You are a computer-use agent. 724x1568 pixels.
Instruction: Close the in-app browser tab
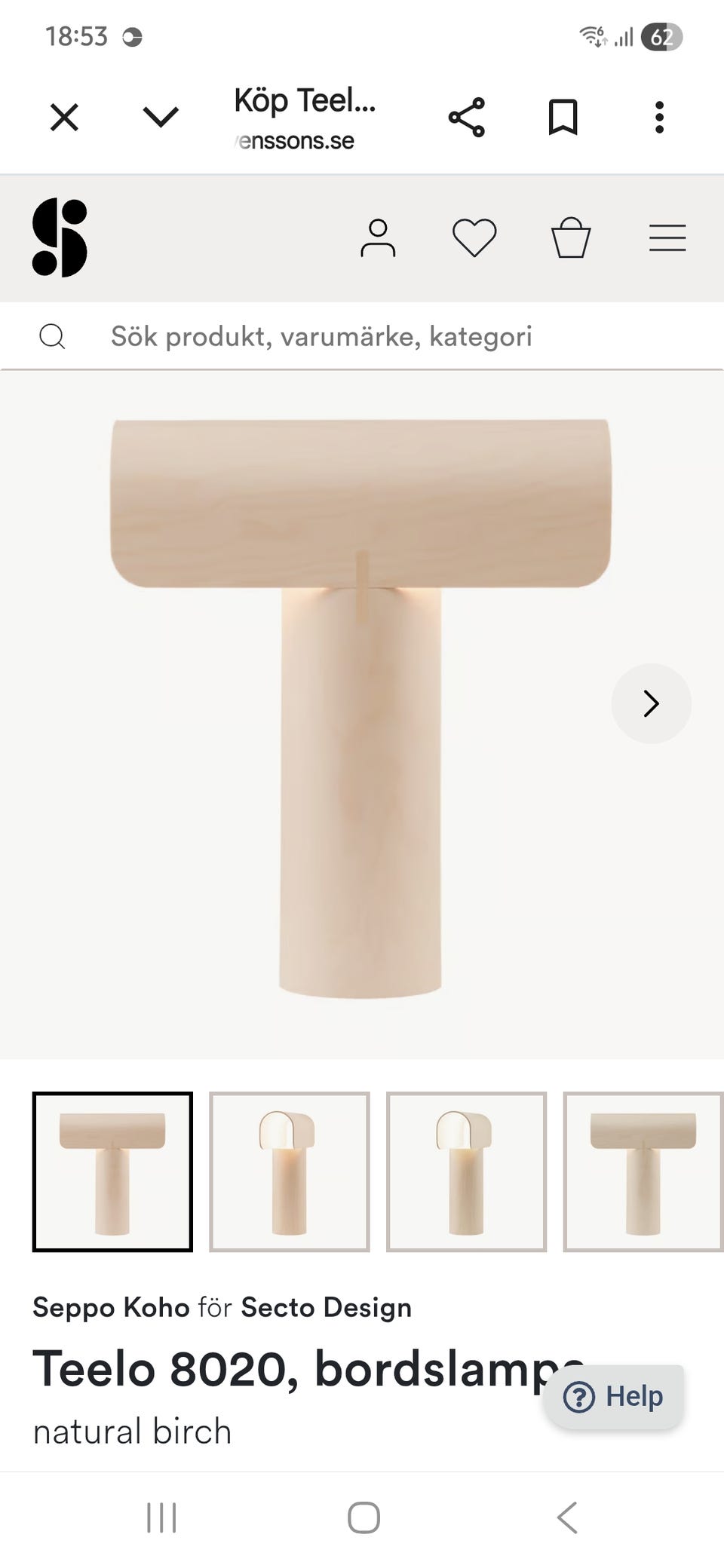[64, 118]
